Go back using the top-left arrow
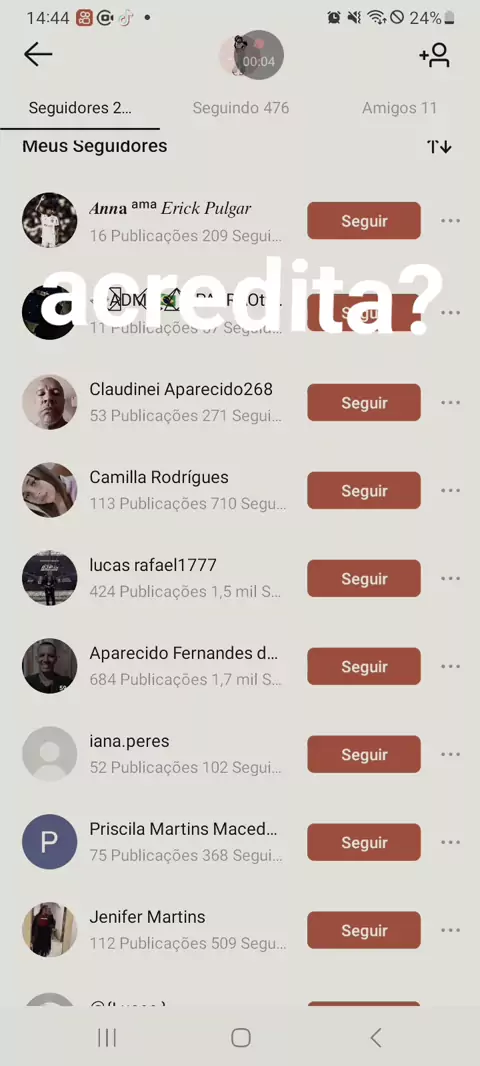Image resolution: width=480 pixels, height=1066 pixels. click(38, 55)
